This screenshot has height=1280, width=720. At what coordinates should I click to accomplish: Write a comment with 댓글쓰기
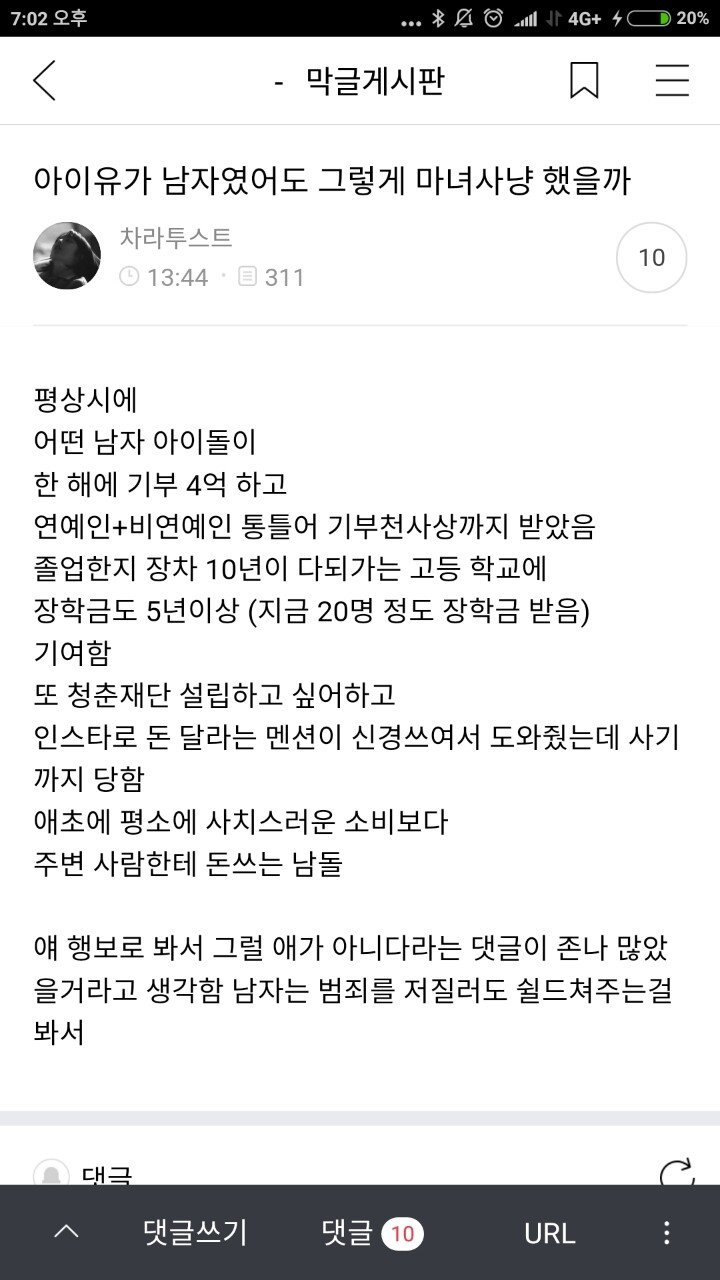click(x=195, y=1233)
